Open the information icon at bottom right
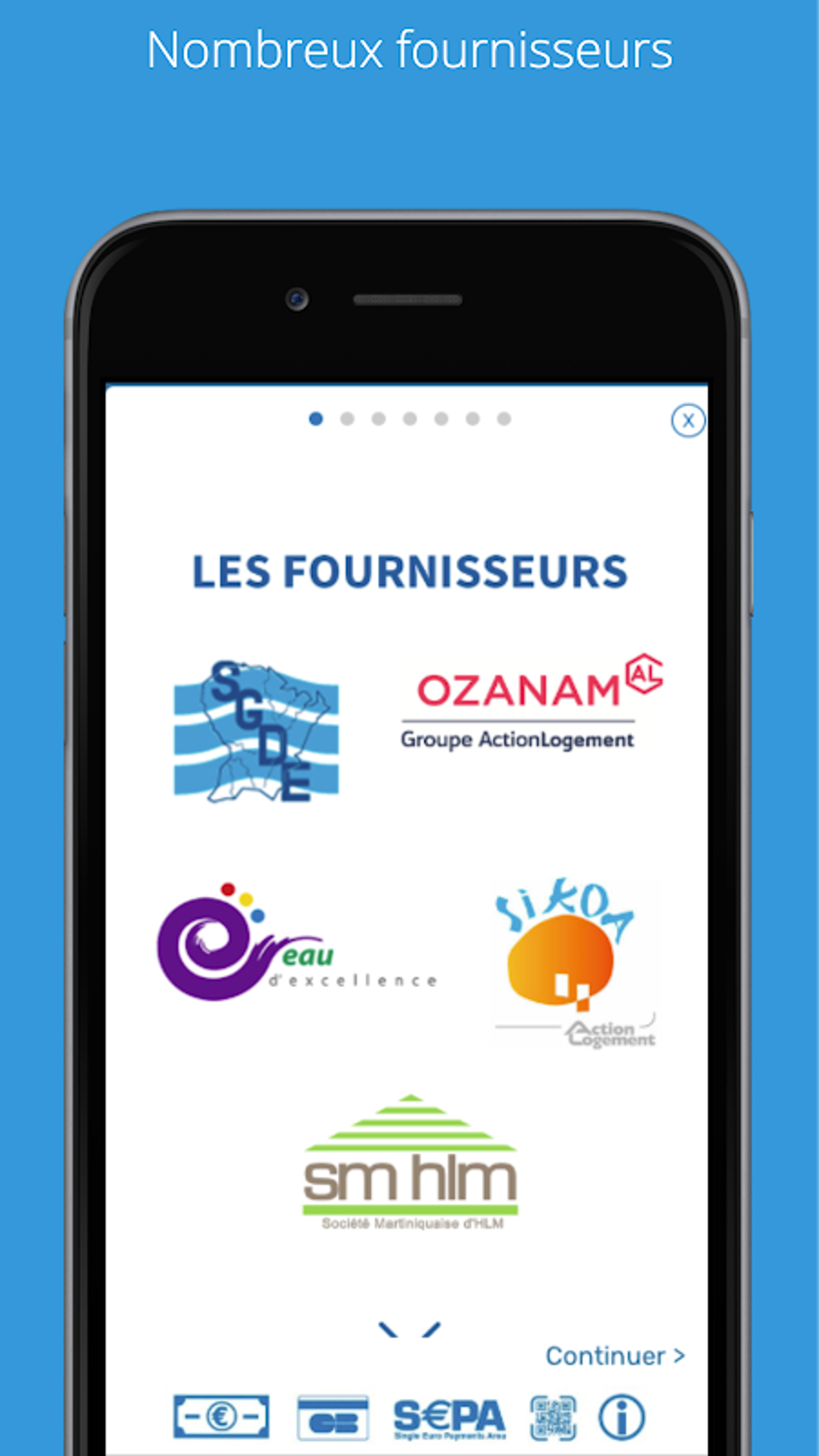The image size is (819, 1456). tap(621, 1415)
